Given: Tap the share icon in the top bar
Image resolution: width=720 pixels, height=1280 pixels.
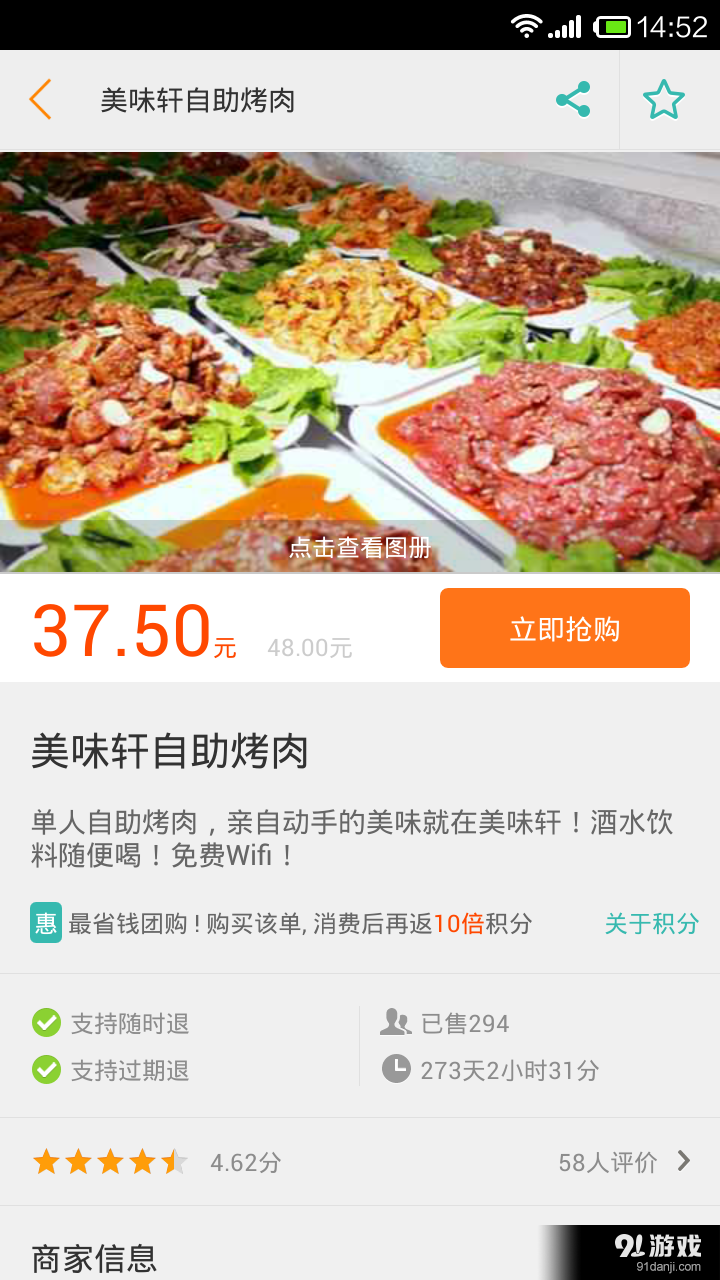Looking at the screenshot, I should (x=573, y=100).
